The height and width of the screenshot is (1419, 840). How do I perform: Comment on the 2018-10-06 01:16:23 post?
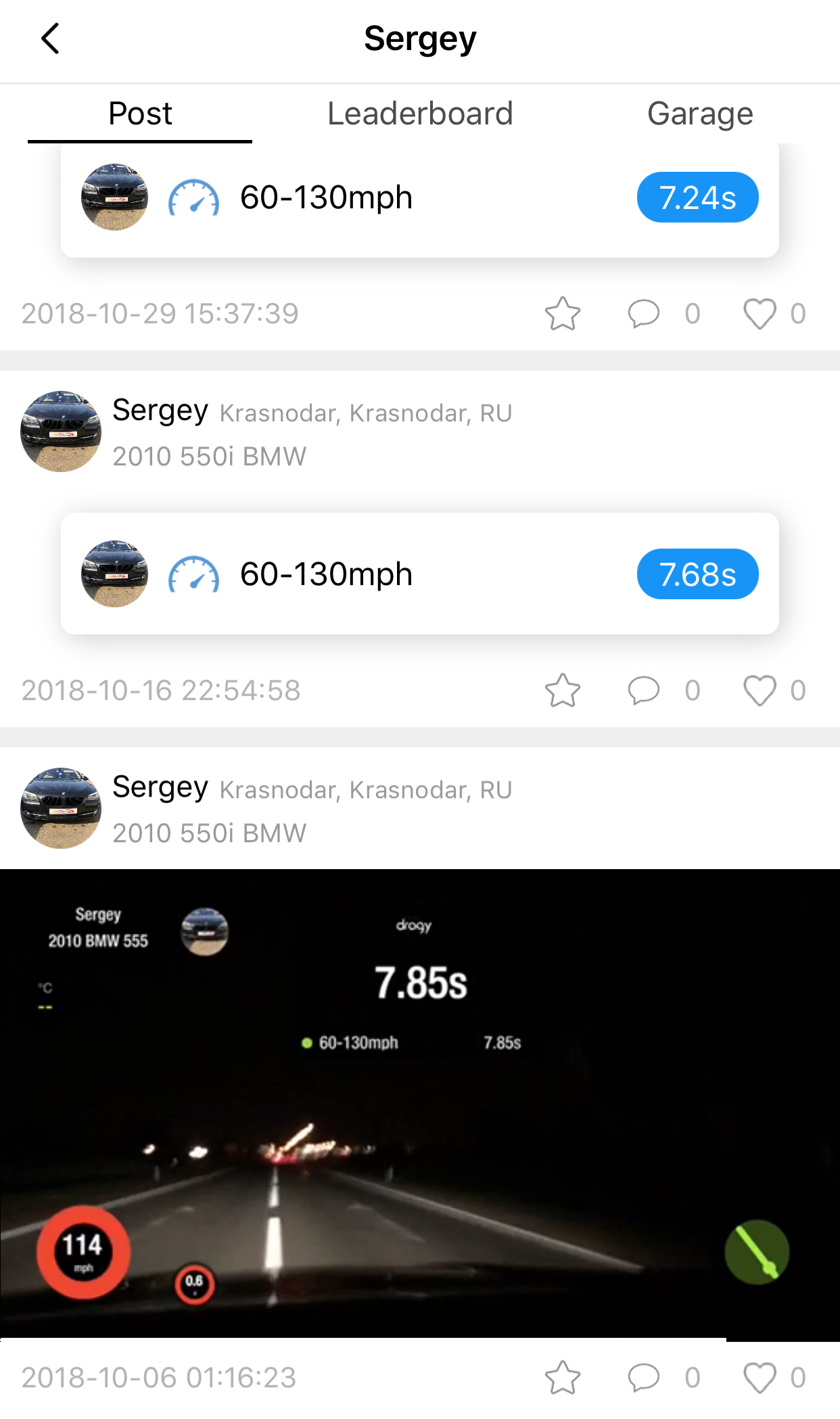643,1378
